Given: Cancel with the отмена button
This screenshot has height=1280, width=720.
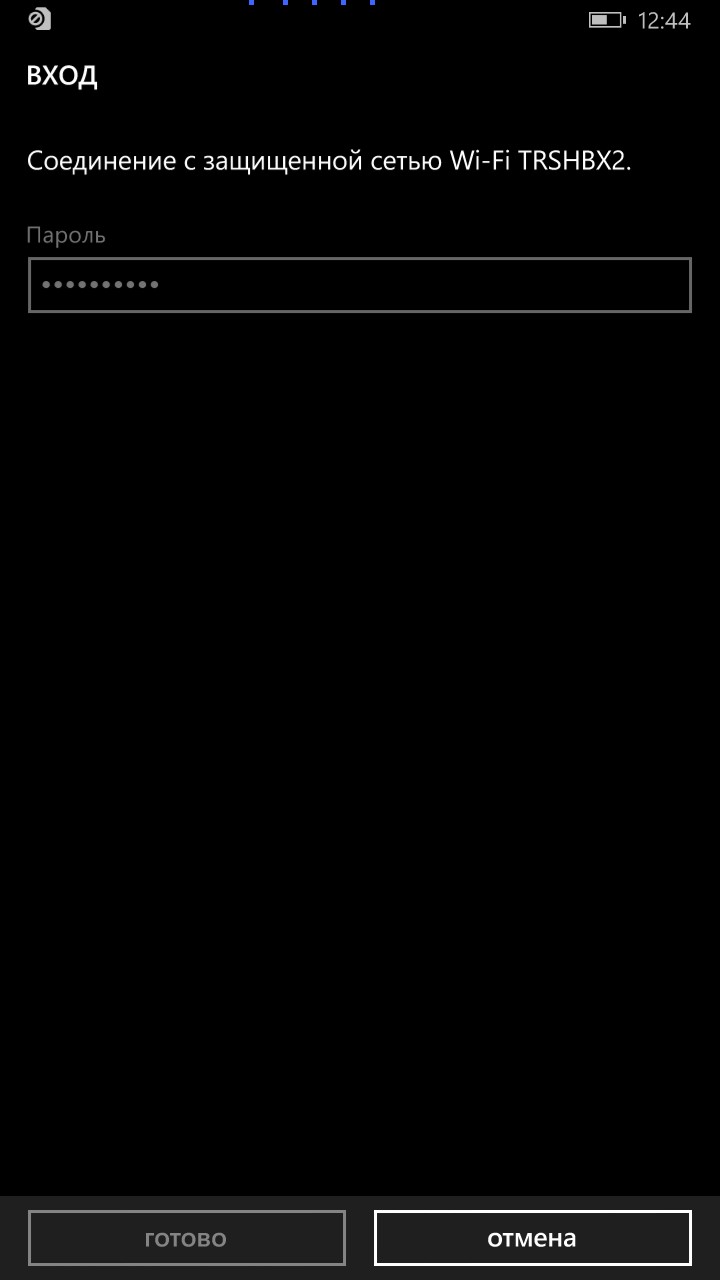Looking at the screenshot, I should click(533, 1238).
